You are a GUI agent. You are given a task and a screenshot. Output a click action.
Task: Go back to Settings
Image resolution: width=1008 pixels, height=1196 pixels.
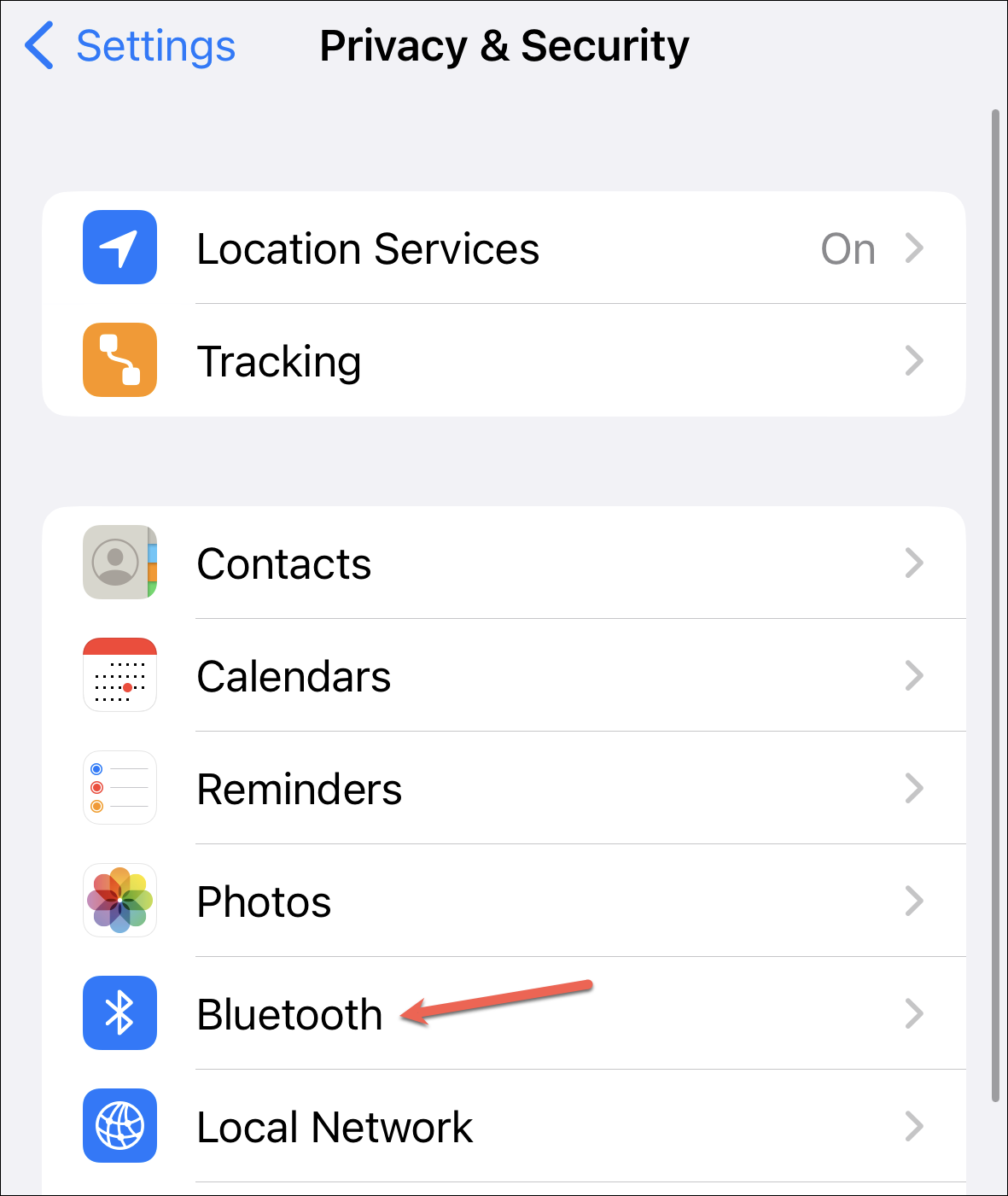[x=131, y=46]
